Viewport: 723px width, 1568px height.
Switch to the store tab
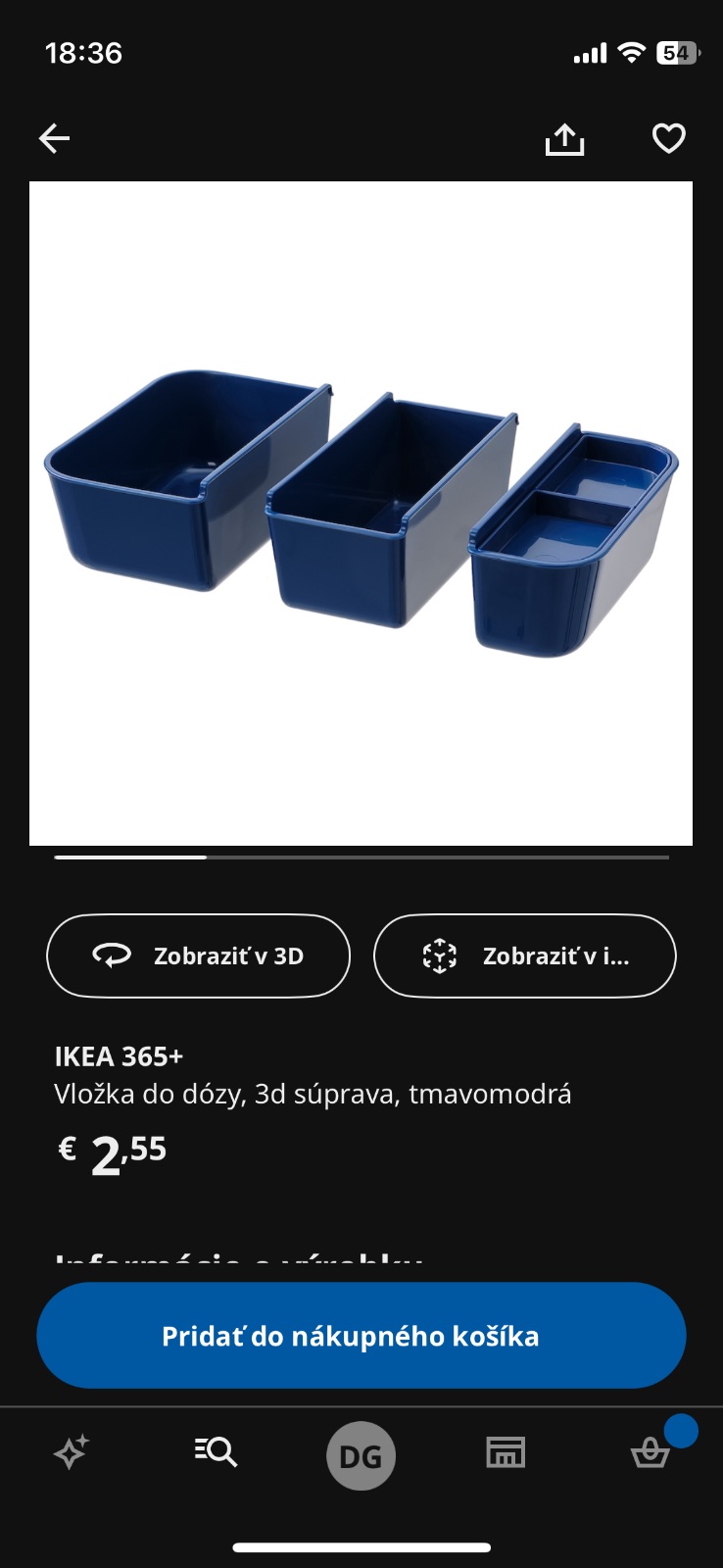(x=506, y=1452)
